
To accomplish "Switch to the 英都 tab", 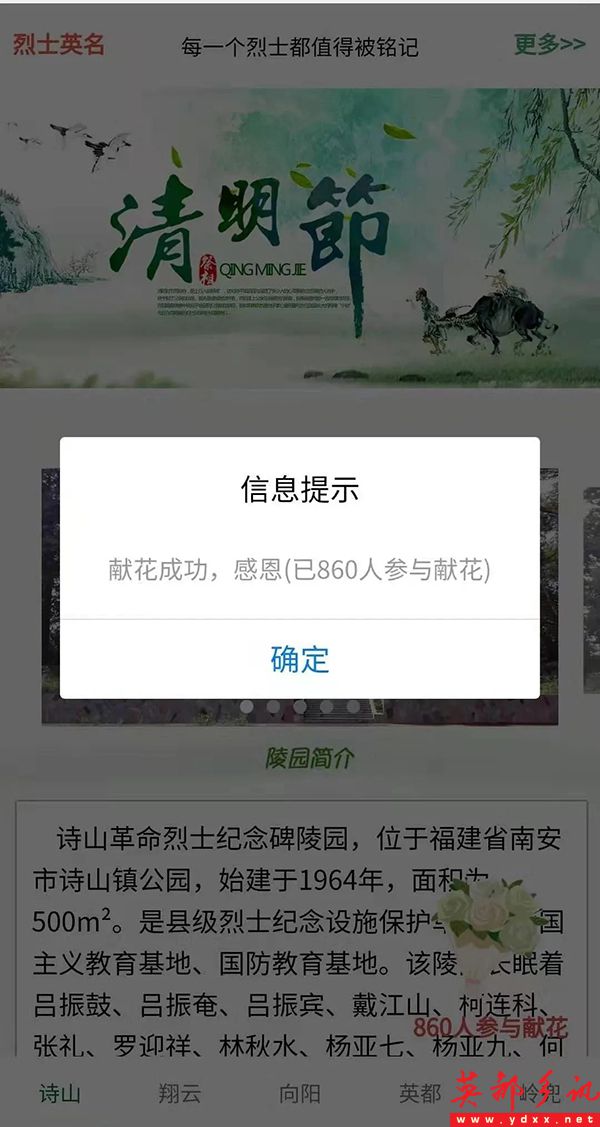I will click(x=419, y=1093).
